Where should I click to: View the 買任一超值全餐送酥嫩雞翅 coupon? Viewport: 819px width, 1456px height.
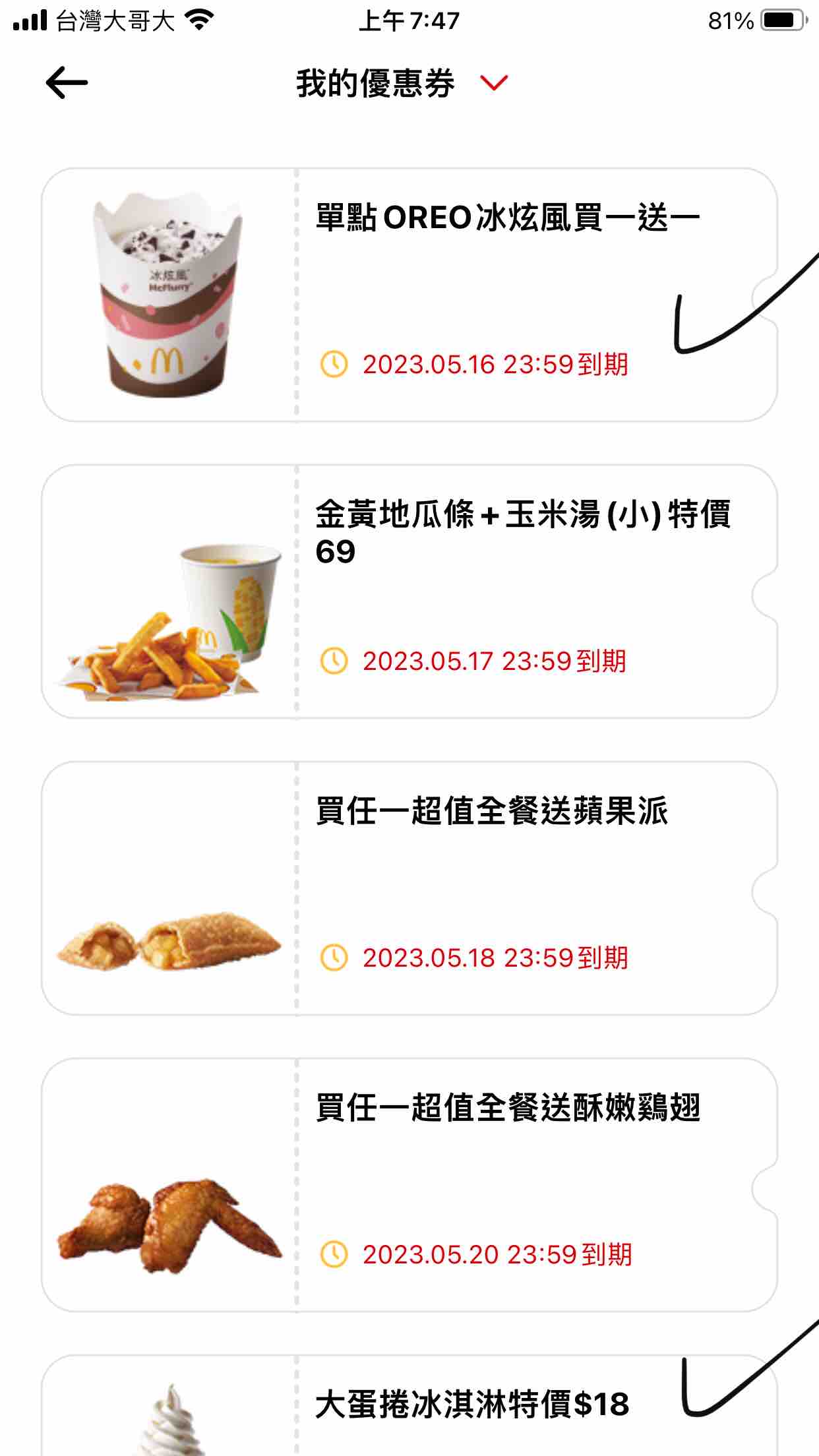click(x=409, y=1185)
